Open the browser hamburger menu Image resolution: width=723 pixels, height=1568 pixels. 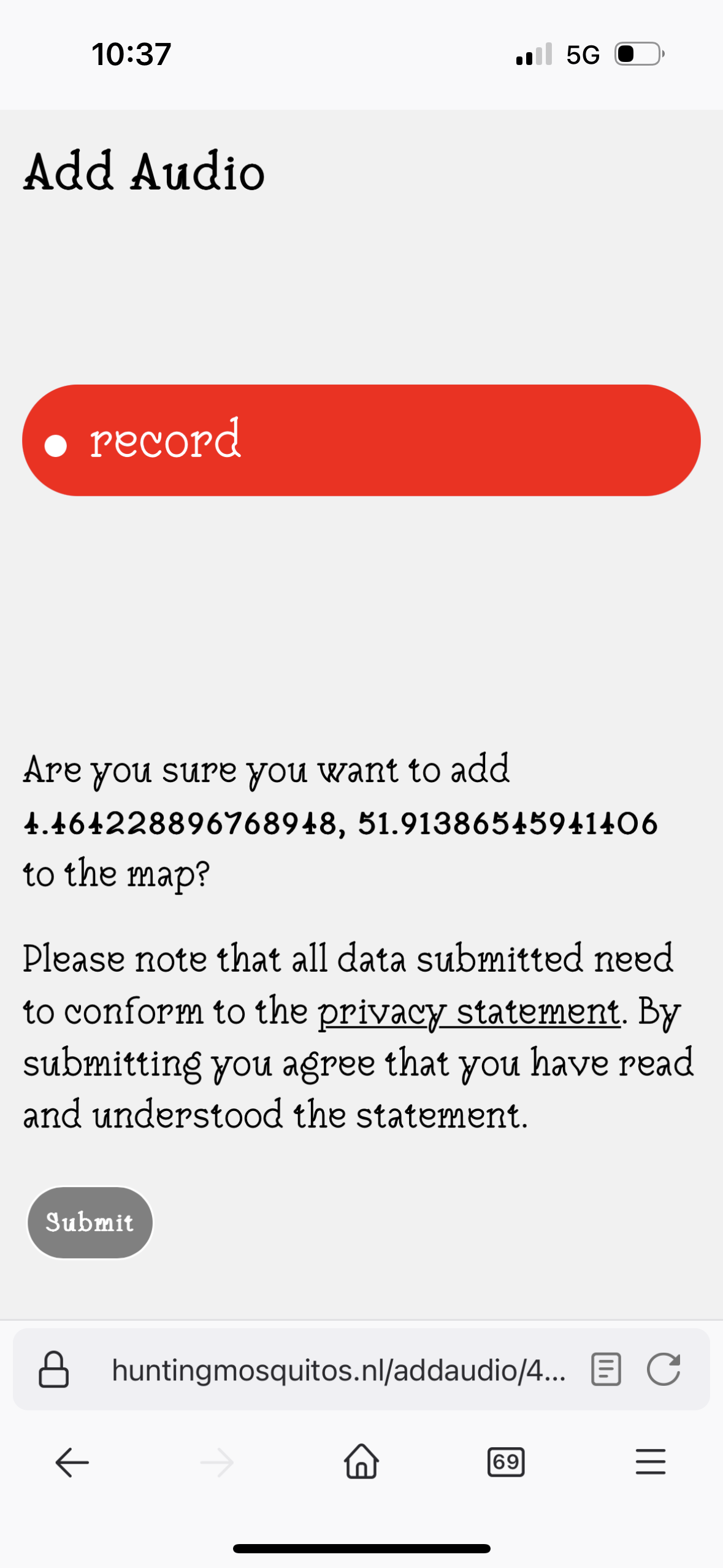click(650, 1462)
